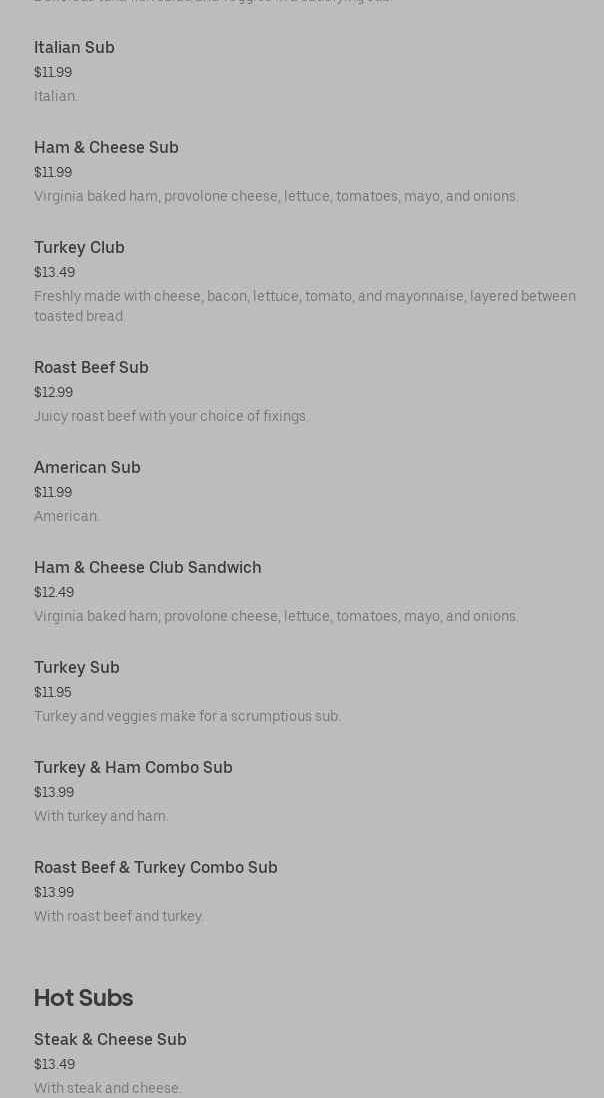Open the Italian Sub item
The image size is (604, 1098).
click(x=74, y=48)
